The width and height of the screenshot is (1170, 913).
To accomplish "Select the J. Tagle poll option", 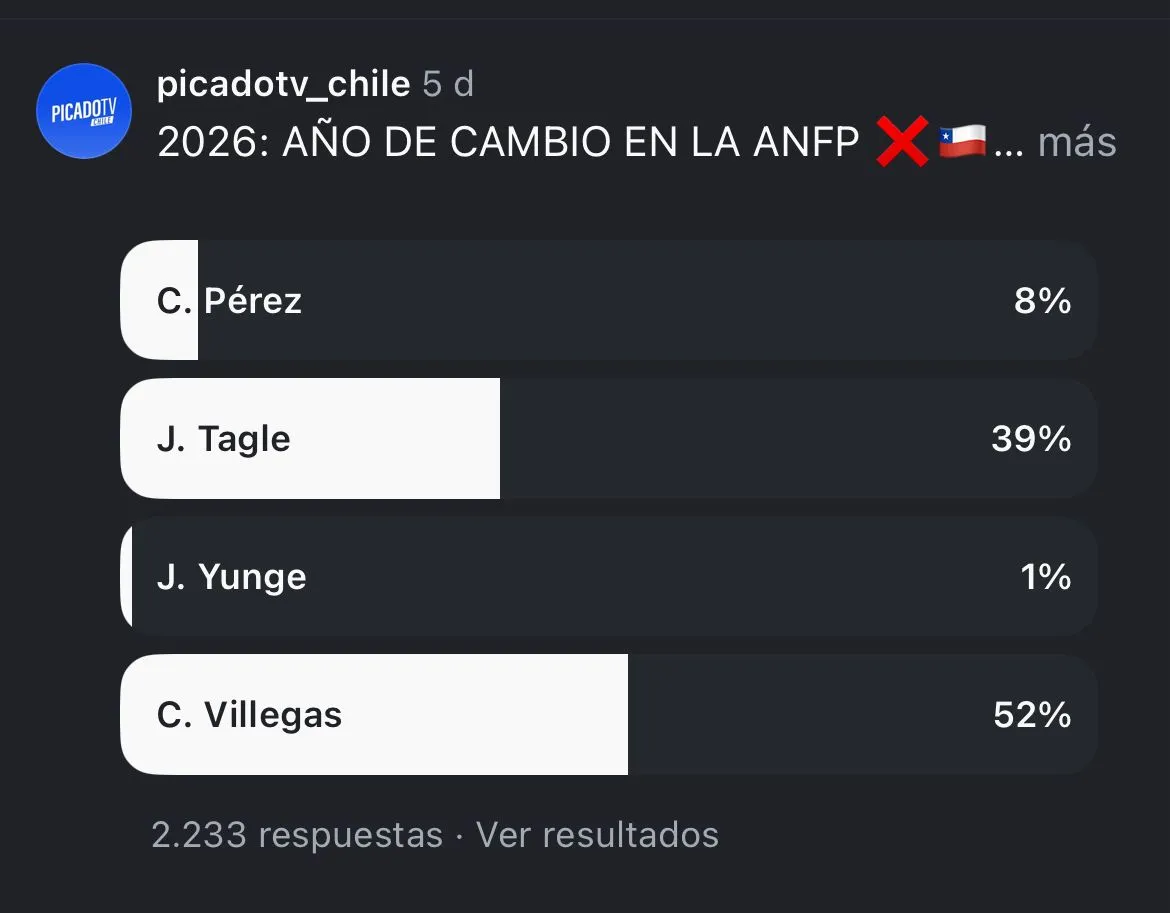I will pyautogui.click(x=608, y=438).
